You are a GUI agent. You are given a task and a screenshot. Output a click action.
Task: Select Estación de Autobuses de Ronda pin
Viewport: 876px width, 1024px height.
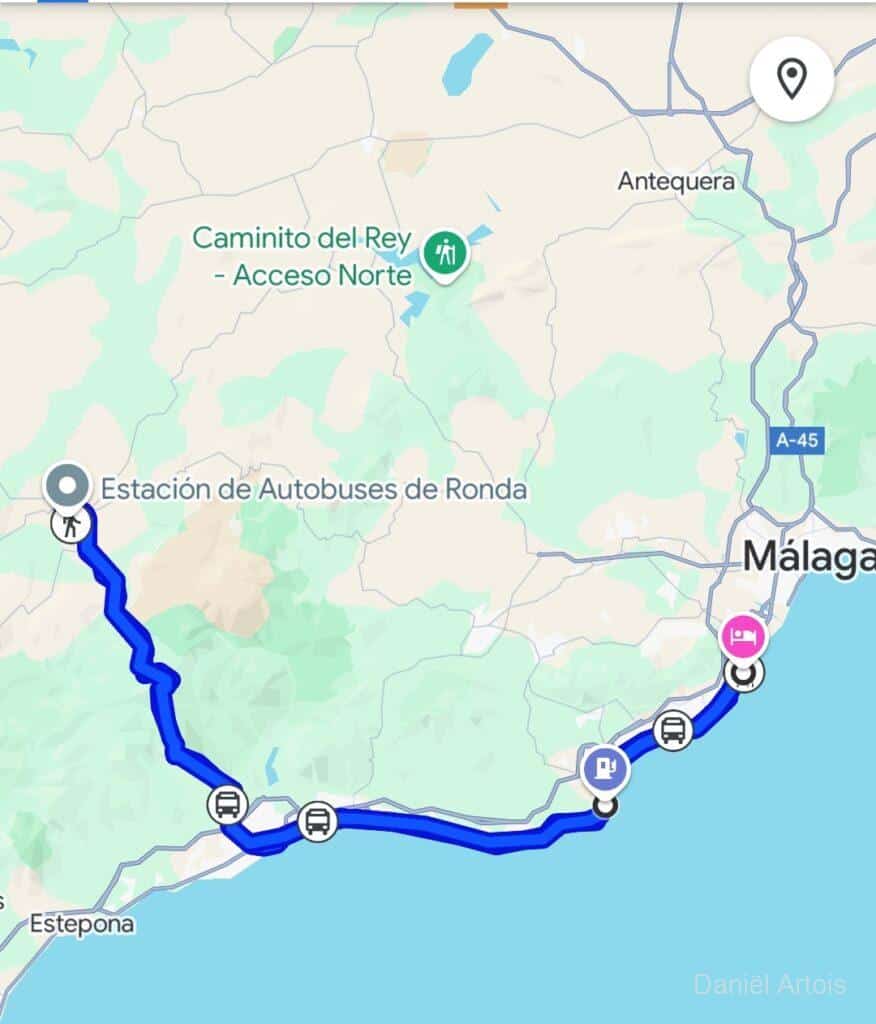tap(68, 487)
